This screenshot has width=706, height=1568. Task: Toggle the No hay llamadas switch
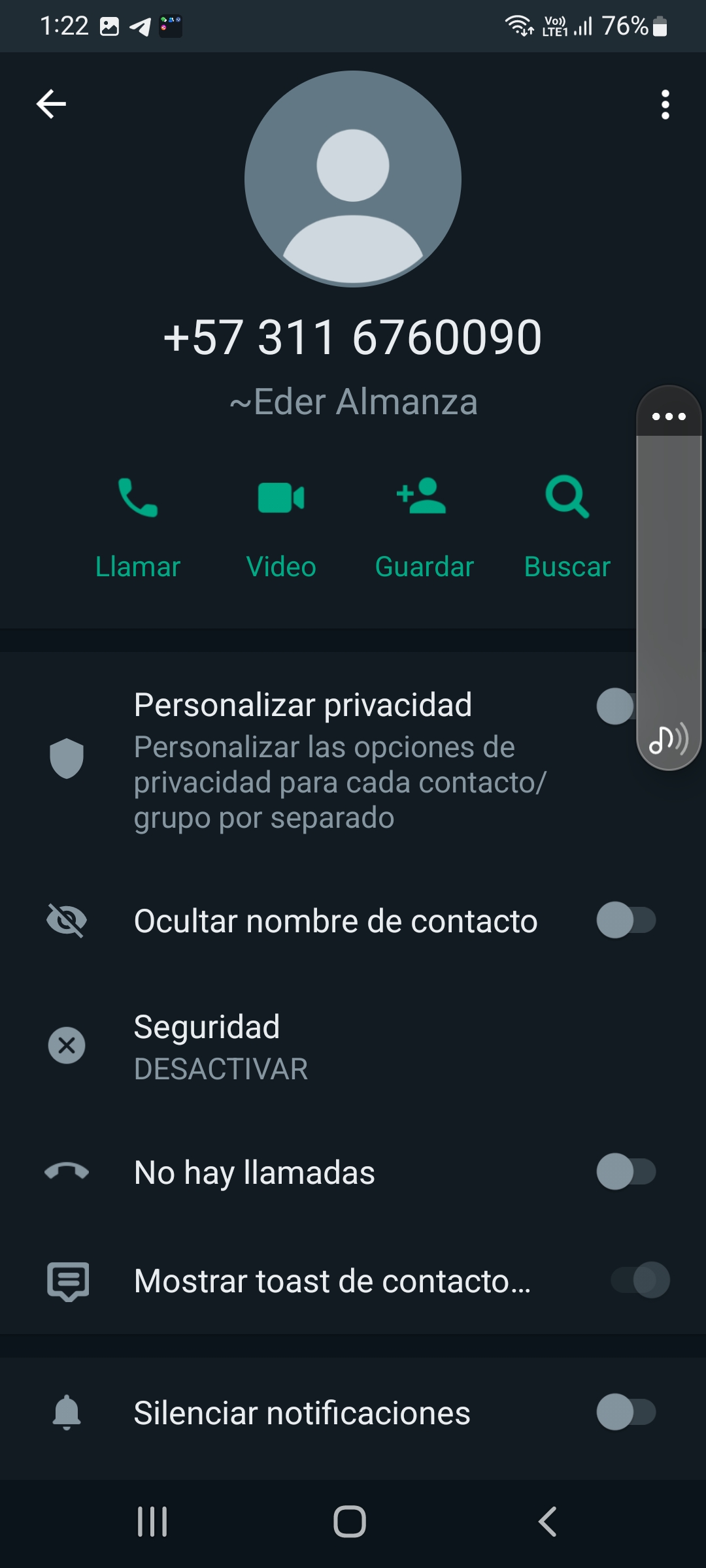pyautogui.click(x=626, y=1171)
